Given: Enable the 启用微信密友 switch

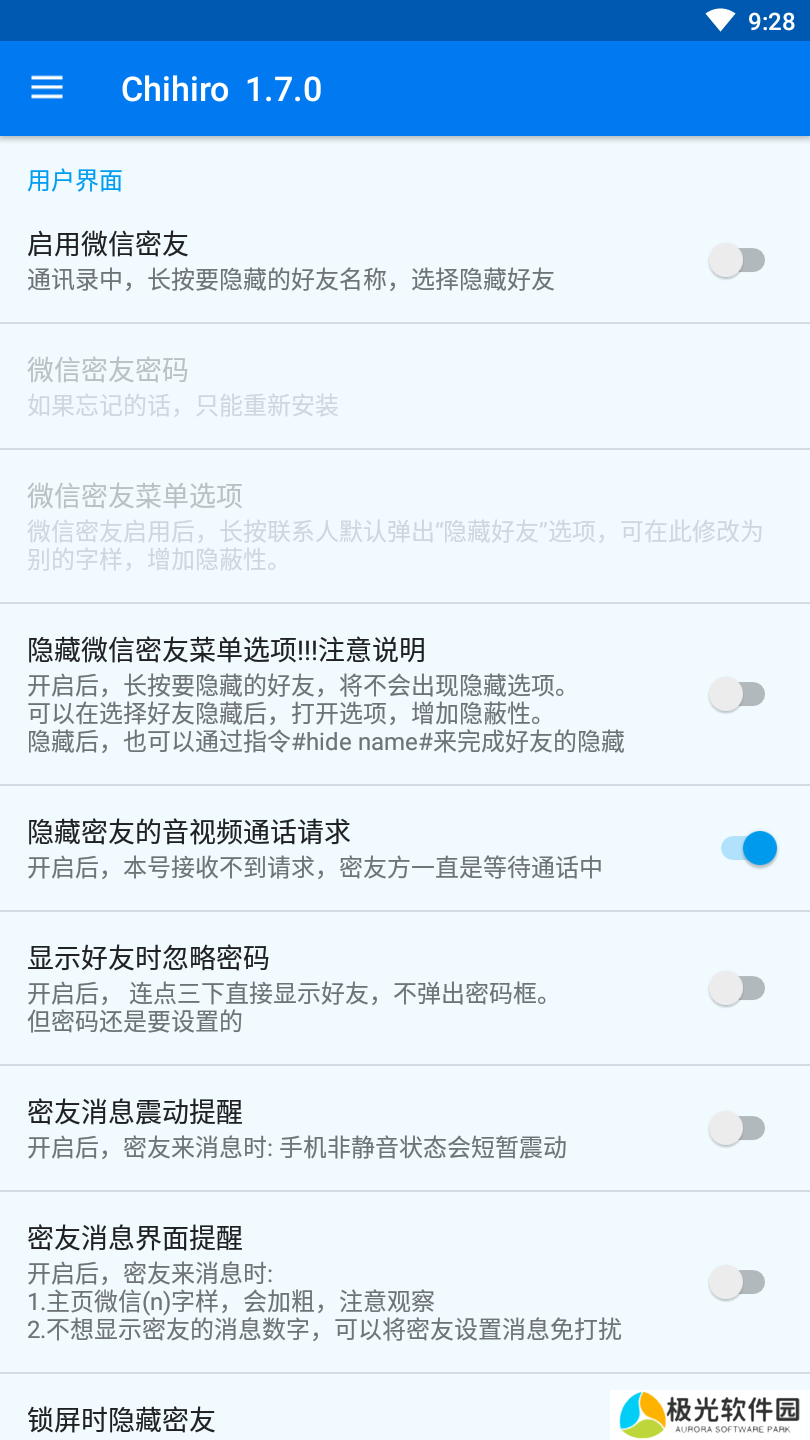Looking at the screenshot, I should tap(738, 261).
